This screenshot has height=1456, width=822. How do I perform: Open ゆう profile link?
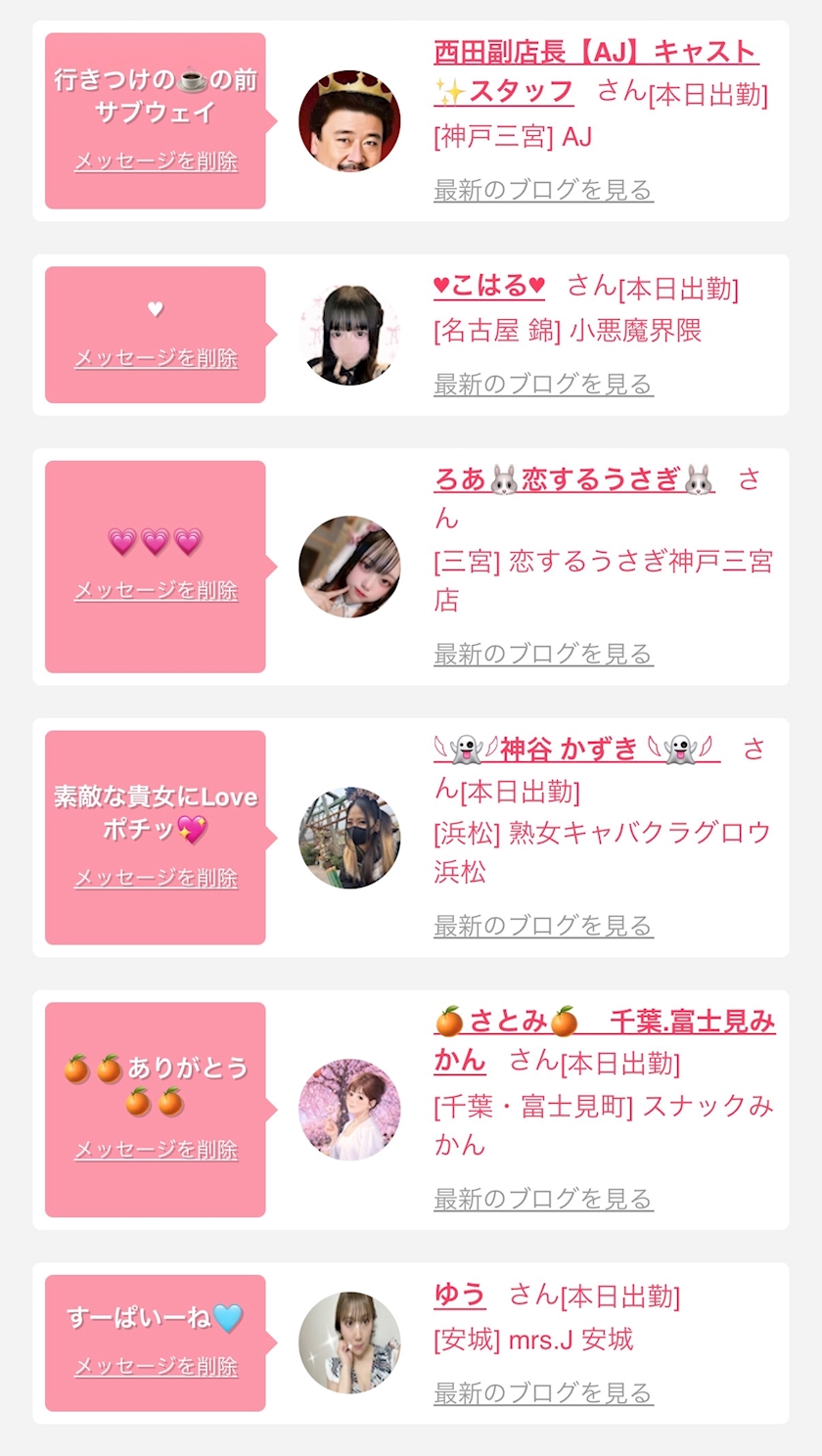[460, 1295]
